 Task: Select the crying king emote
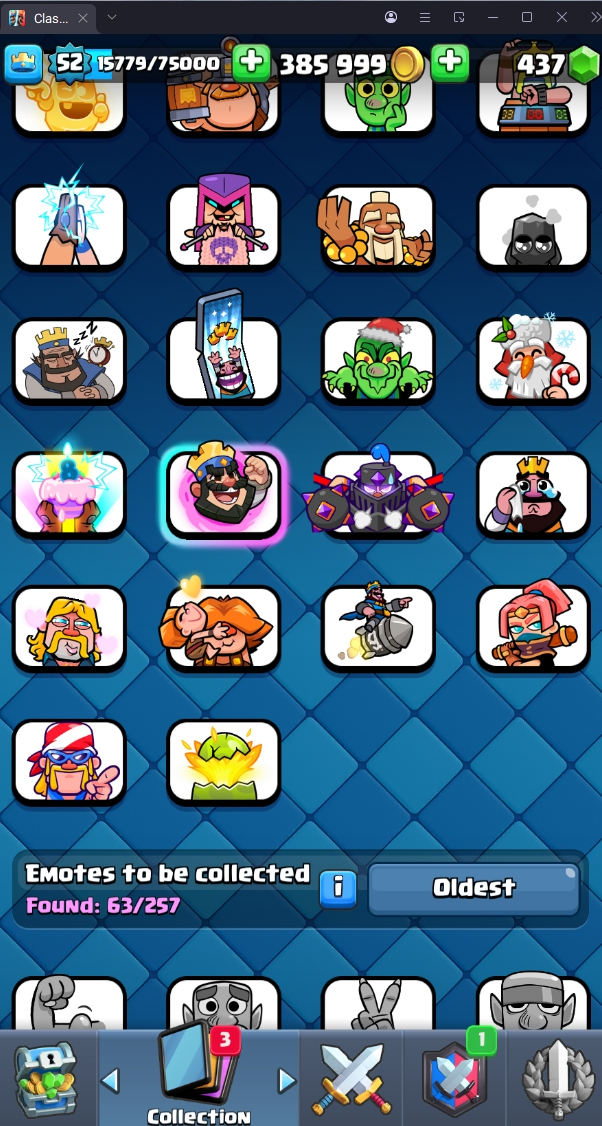(532, 493)
